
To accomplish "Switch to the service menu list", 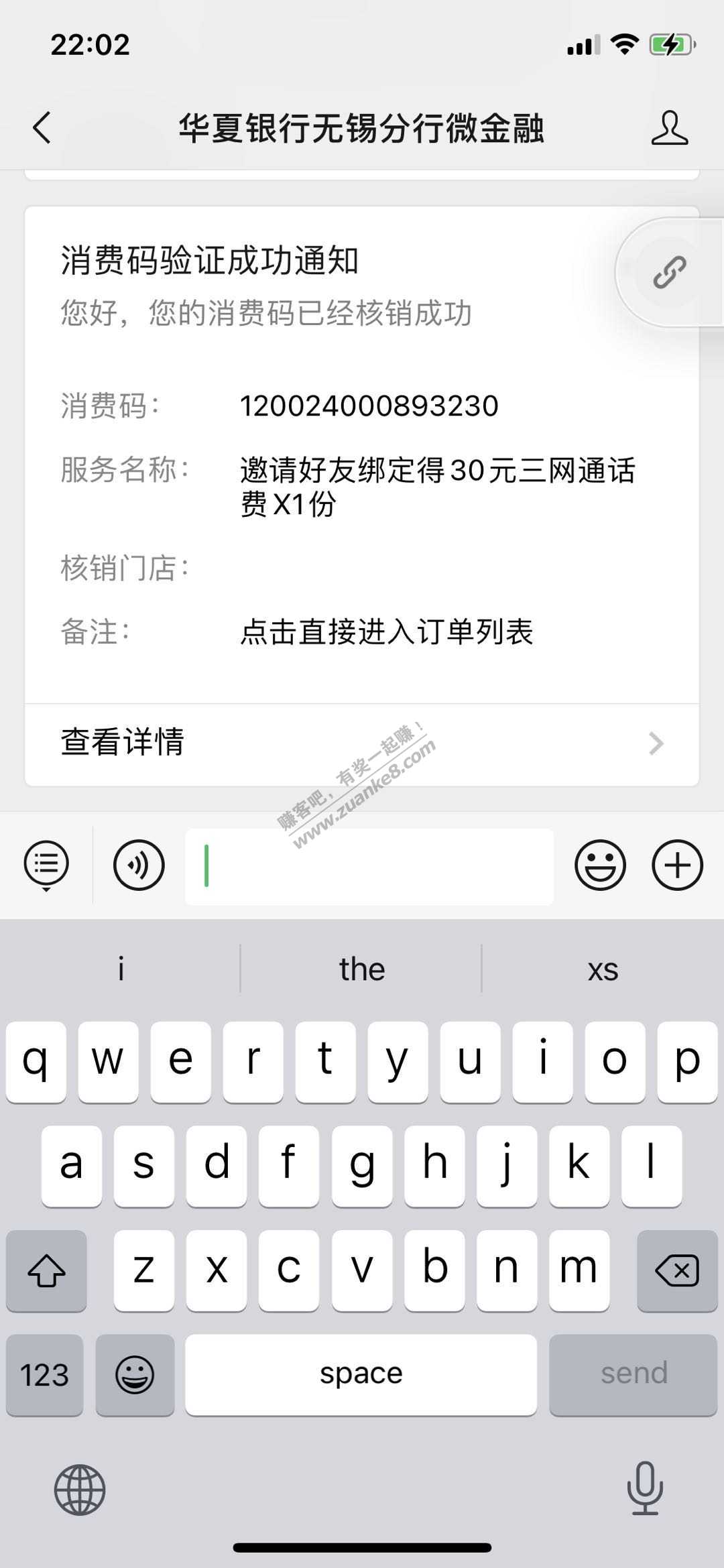I will pos(46,865).
